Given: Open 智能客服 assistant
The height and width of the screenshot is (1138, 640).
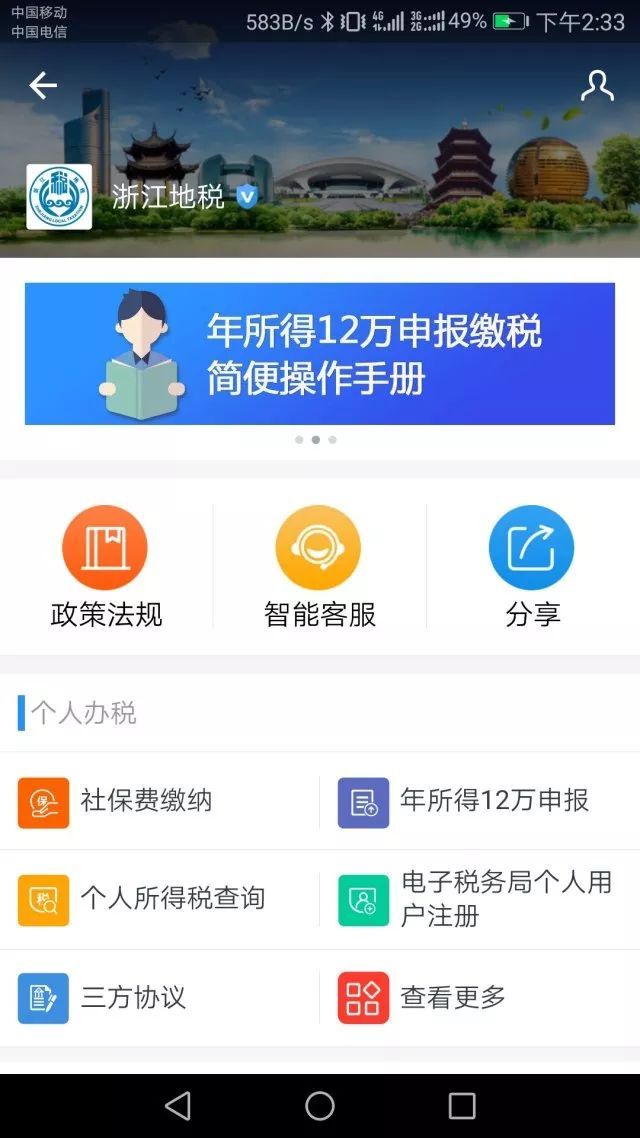Looking at the screenshot, I should pos(319,567).
